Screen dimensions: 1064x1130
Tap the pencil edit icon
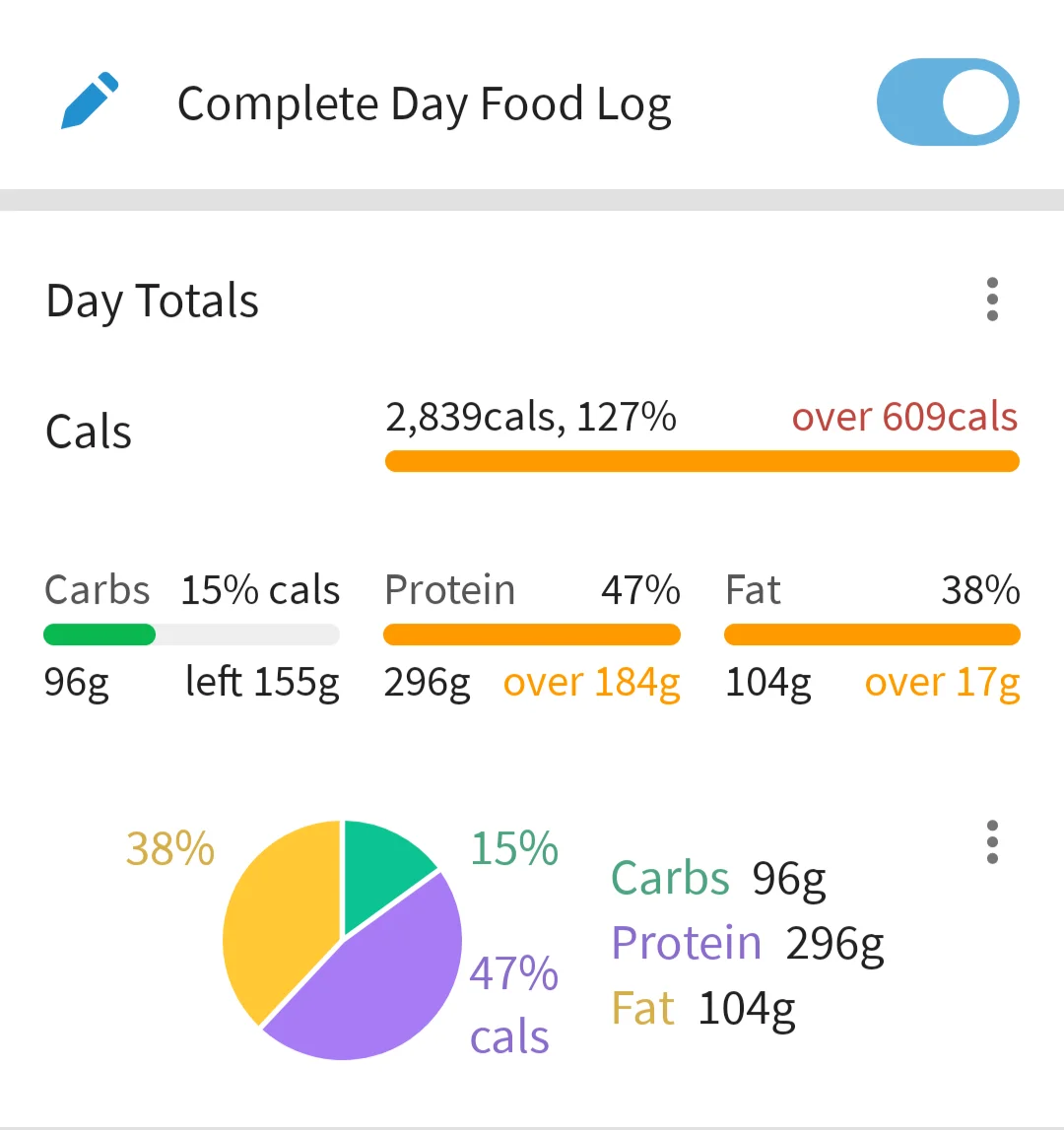click(x=90, y=100)
